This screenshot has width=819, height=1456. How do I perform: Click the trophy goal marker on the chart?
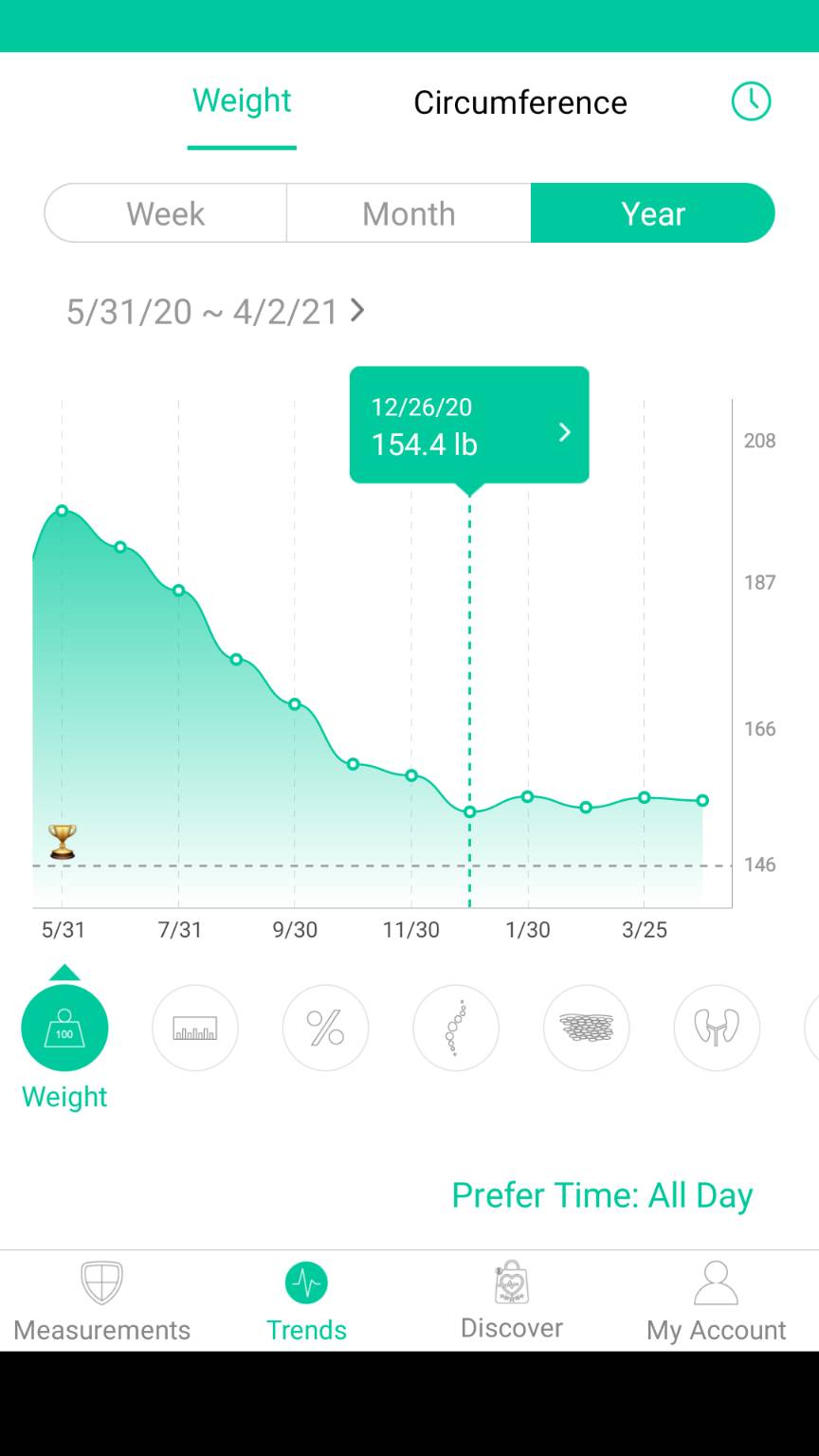point(61,840)
